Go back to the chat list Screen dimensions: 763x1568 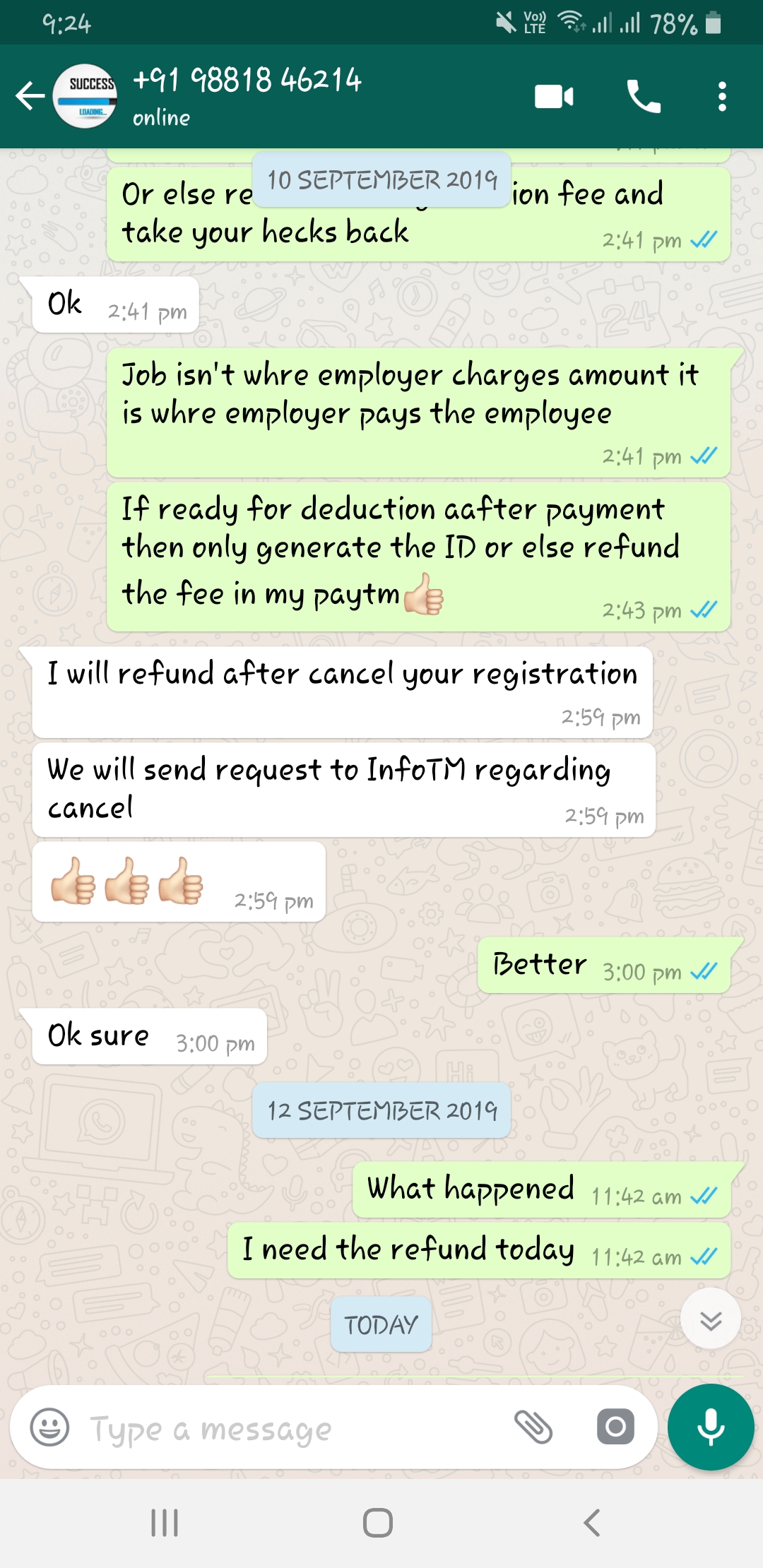point(30,97)
